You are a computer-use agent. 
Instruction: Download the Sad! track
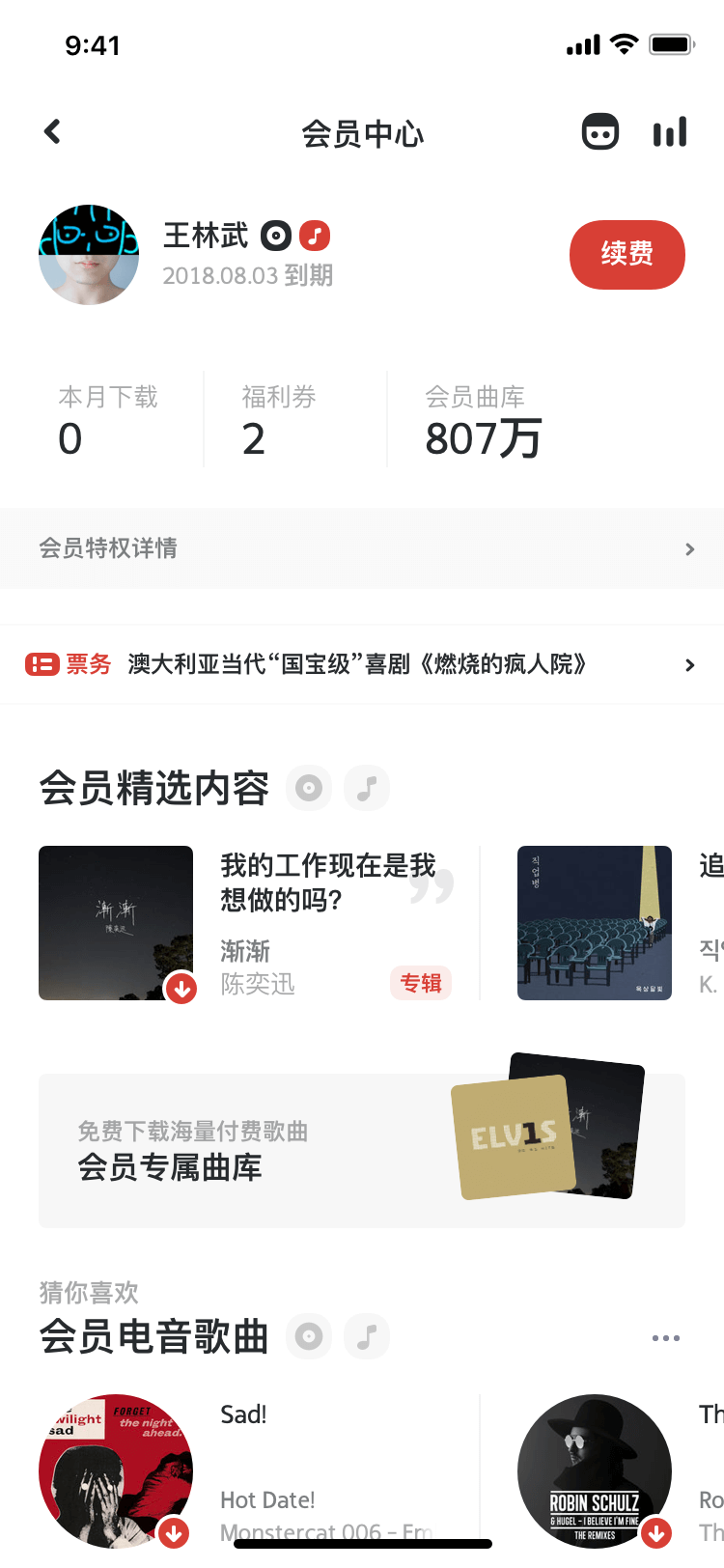174,1532
